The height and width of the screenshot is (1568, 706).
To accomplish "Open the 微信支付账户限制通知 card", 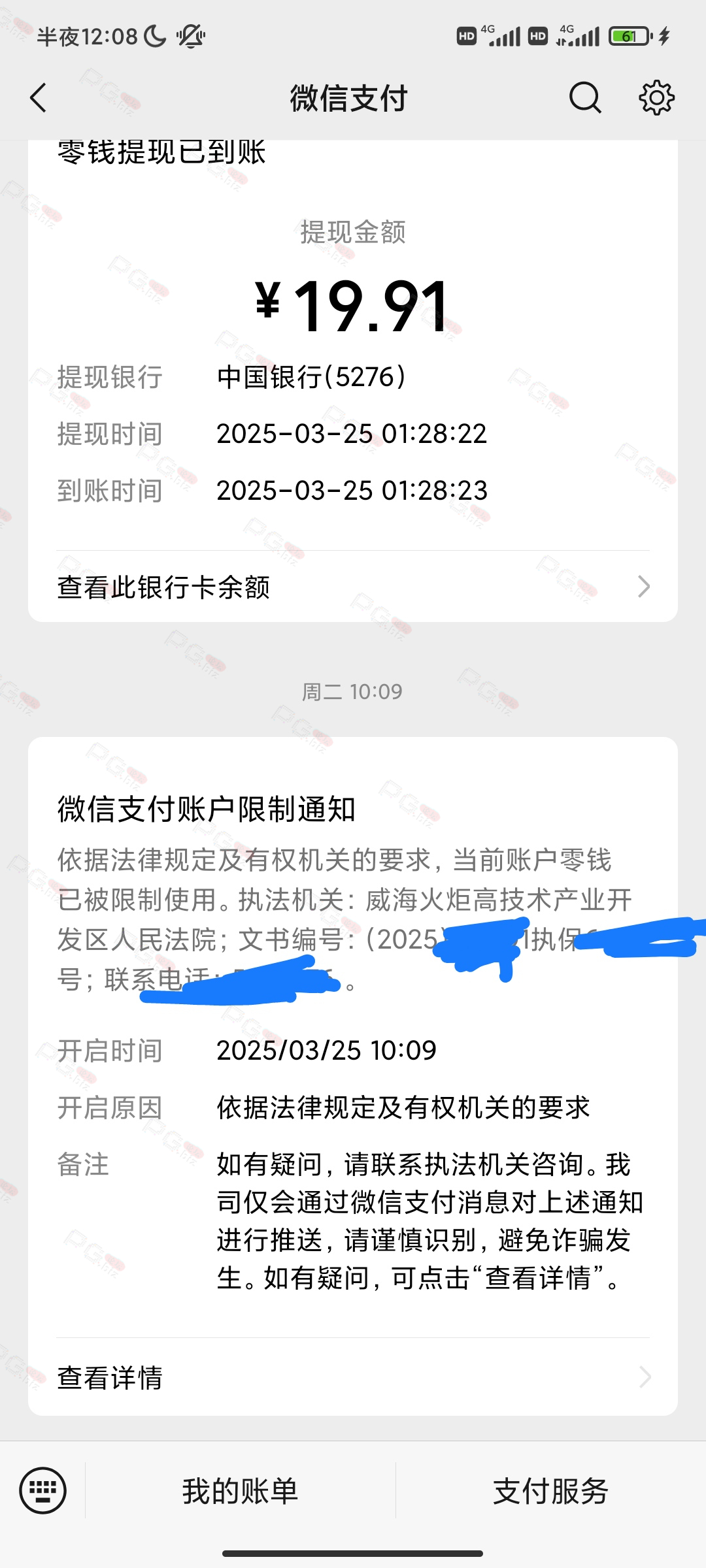I will click(x=353, y=1037).
